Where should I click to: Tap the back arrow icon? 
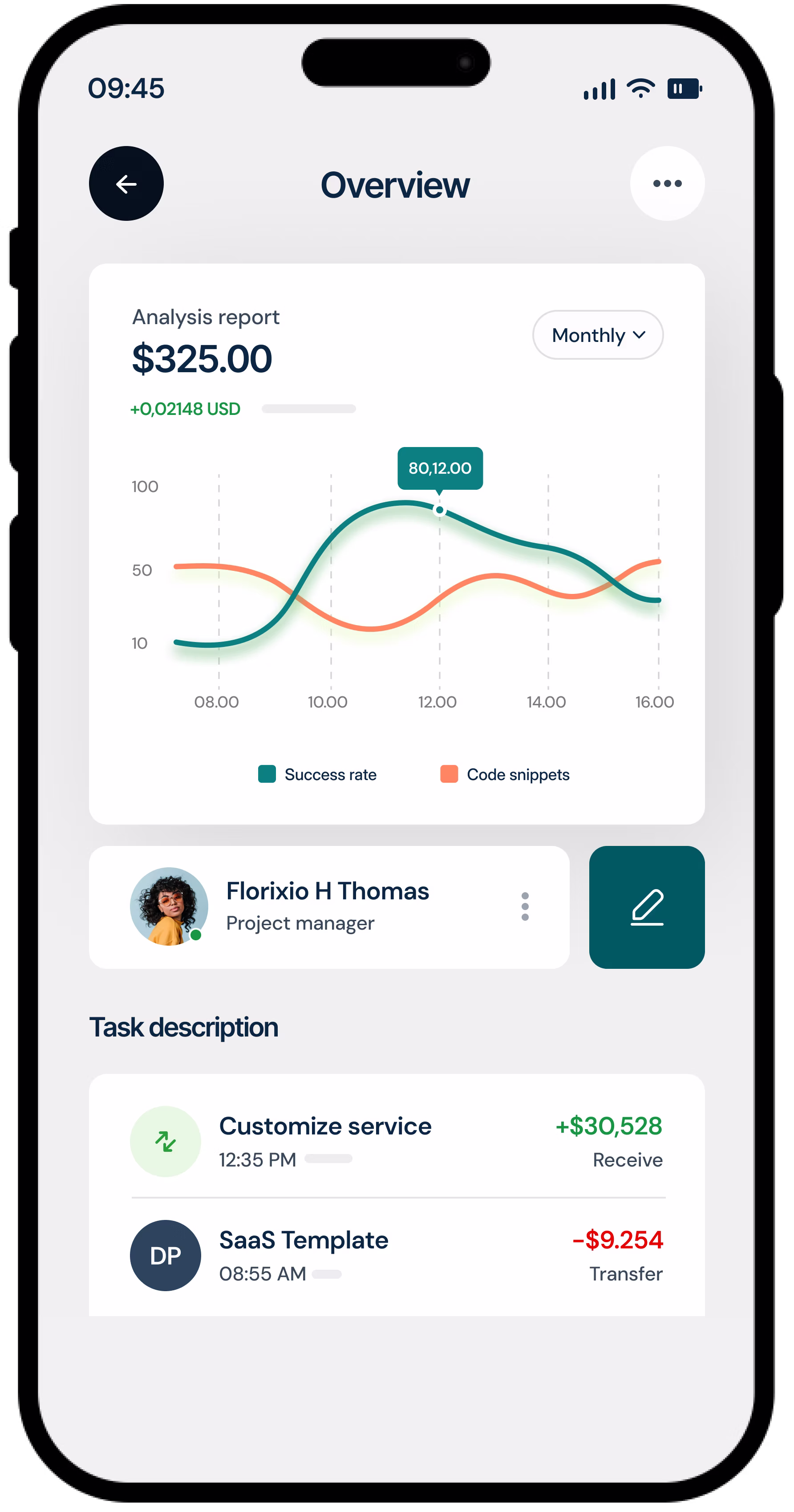pos(126,184)
